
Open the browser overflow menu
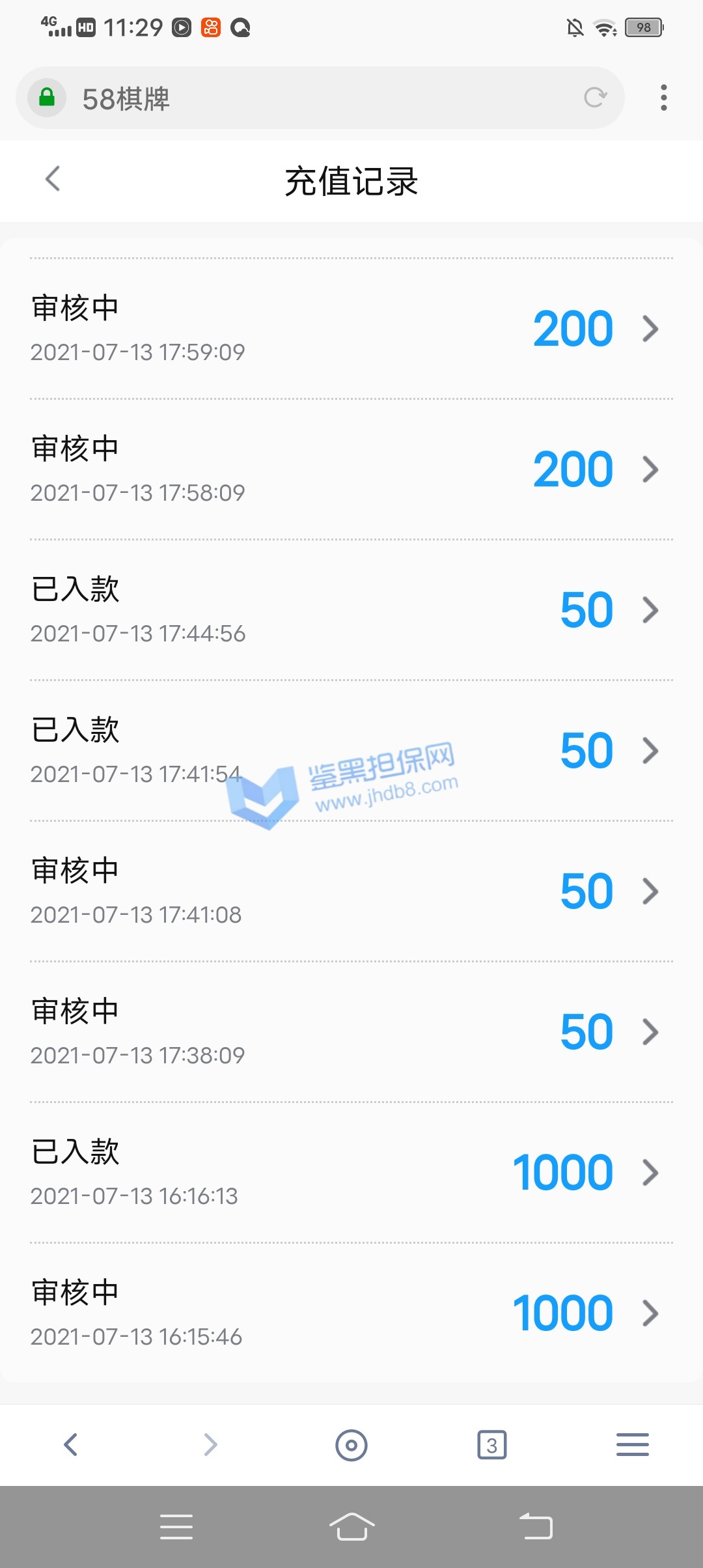(663, 98)
